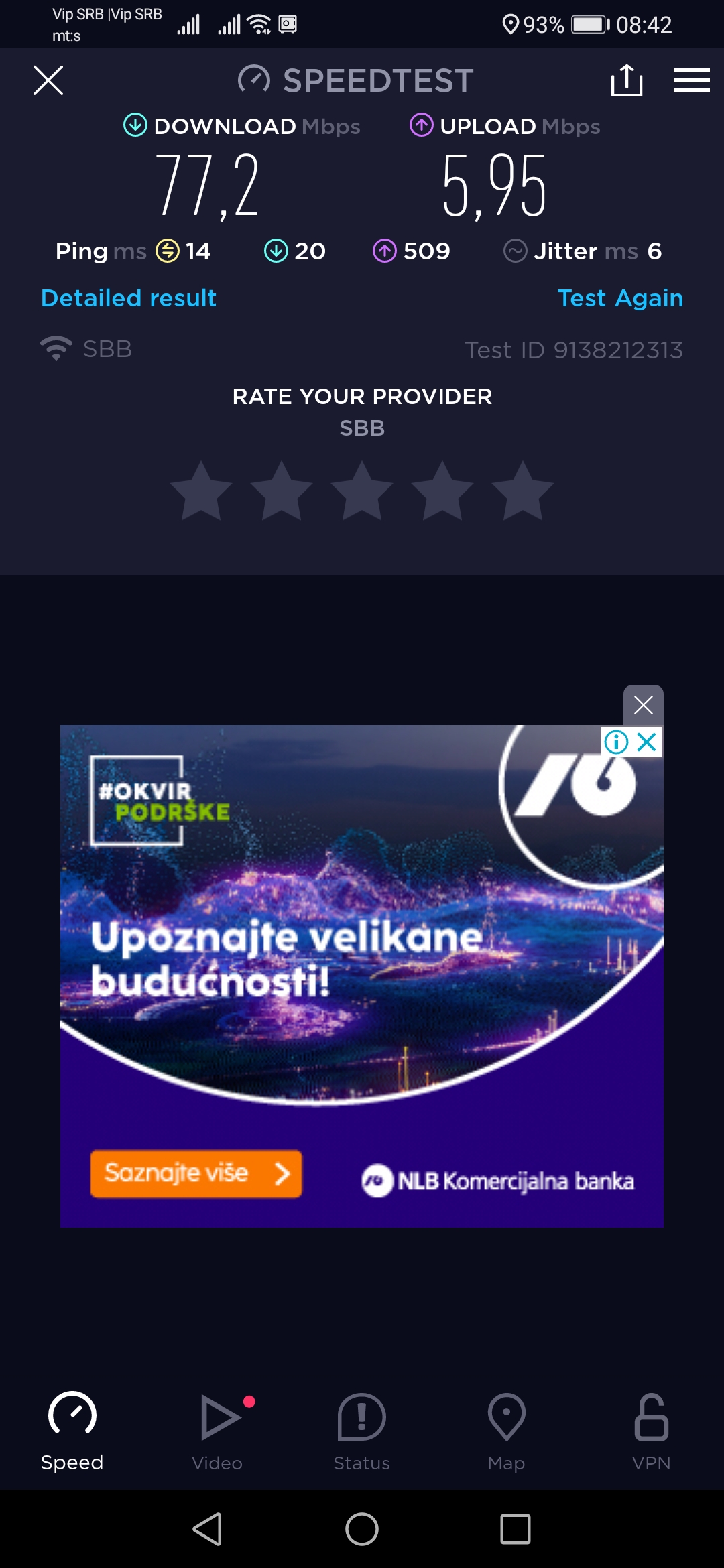Rate SBB provider five stars

click(x=523, y=491)
